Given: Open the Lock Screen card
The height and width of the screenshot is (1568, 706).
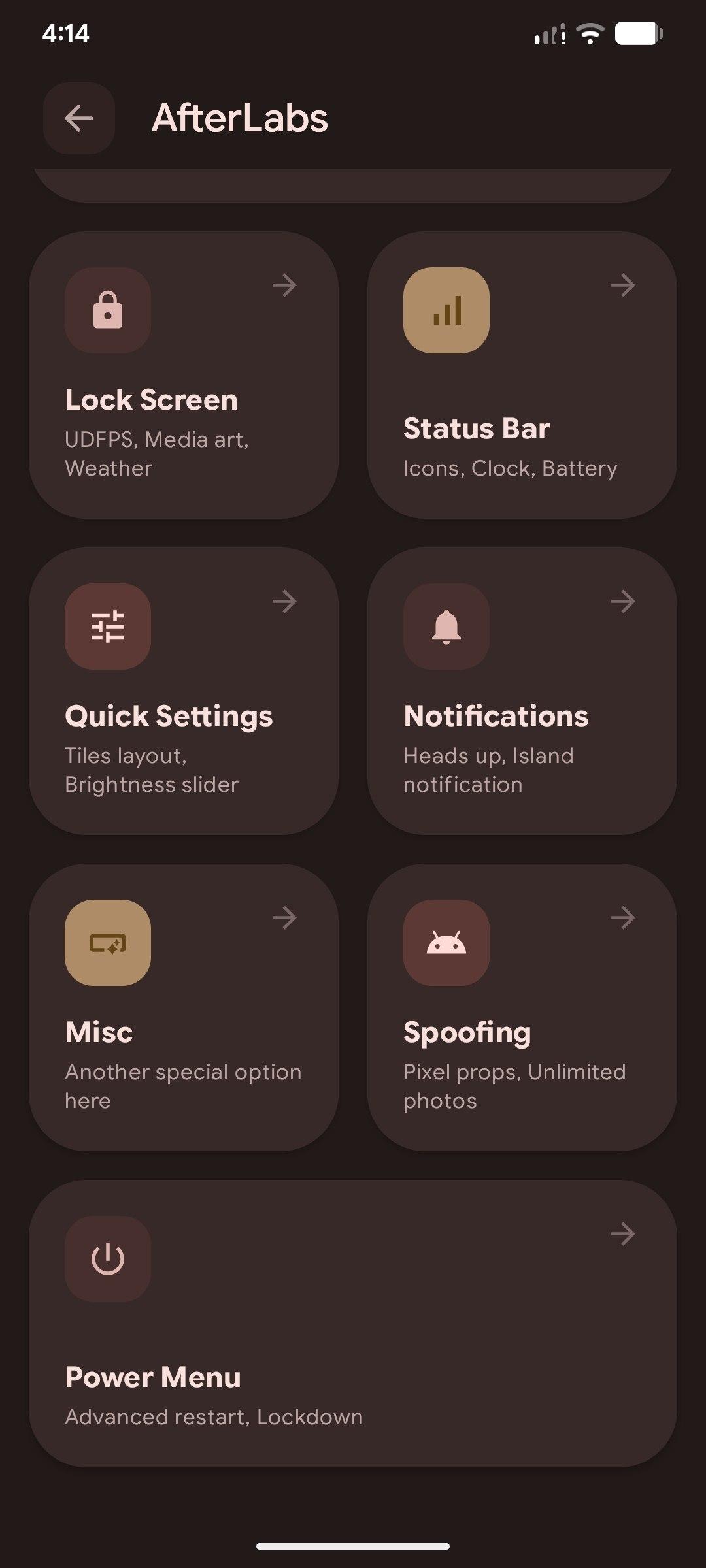Looking at the screenshot, I should pos(184,375).
